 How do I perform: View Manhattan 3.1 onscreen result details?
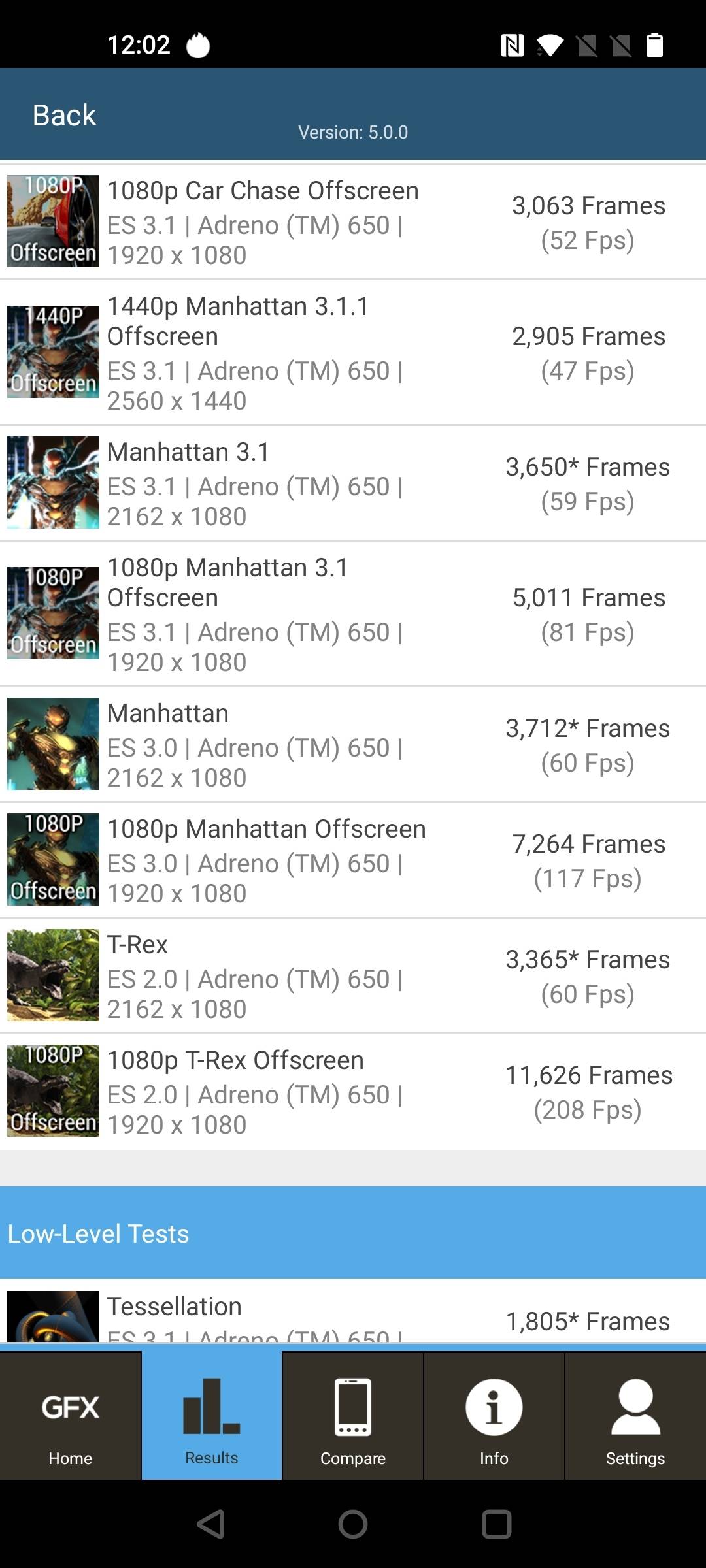pos(353,483)
